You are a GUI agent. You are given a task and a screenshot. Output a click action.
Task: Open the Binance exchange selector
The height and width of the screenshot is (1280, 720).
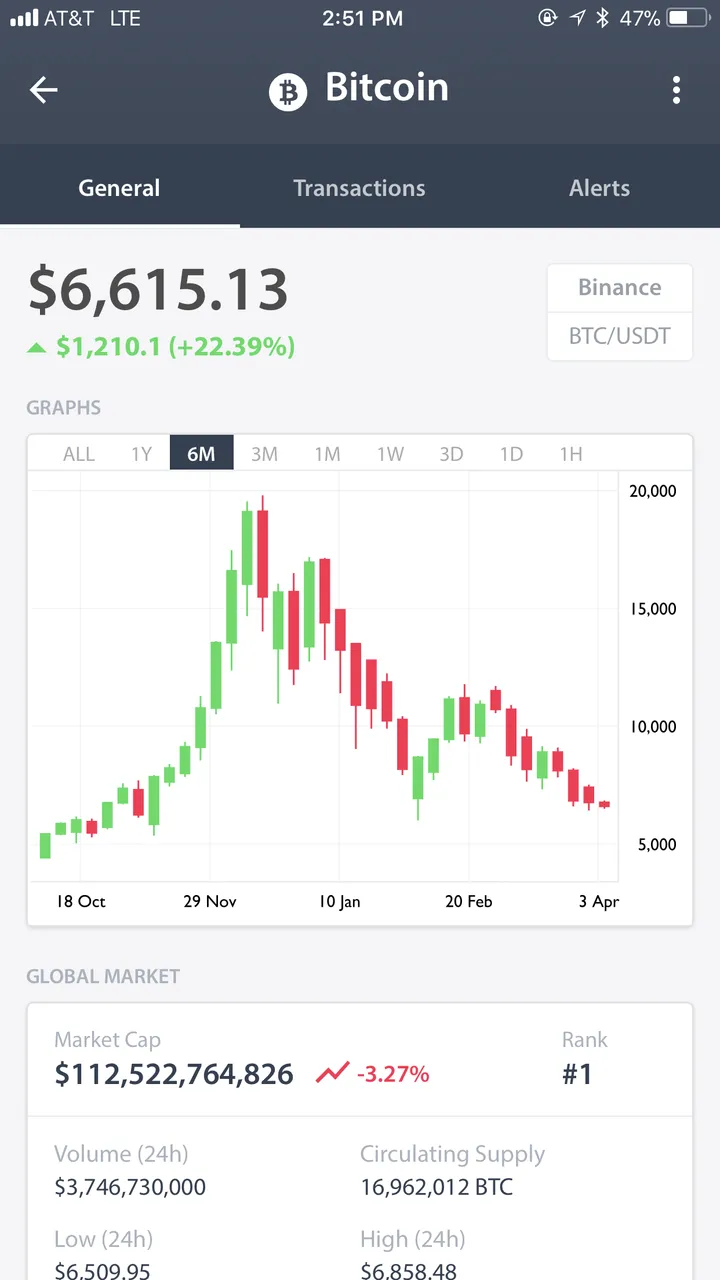click(620, 288)
